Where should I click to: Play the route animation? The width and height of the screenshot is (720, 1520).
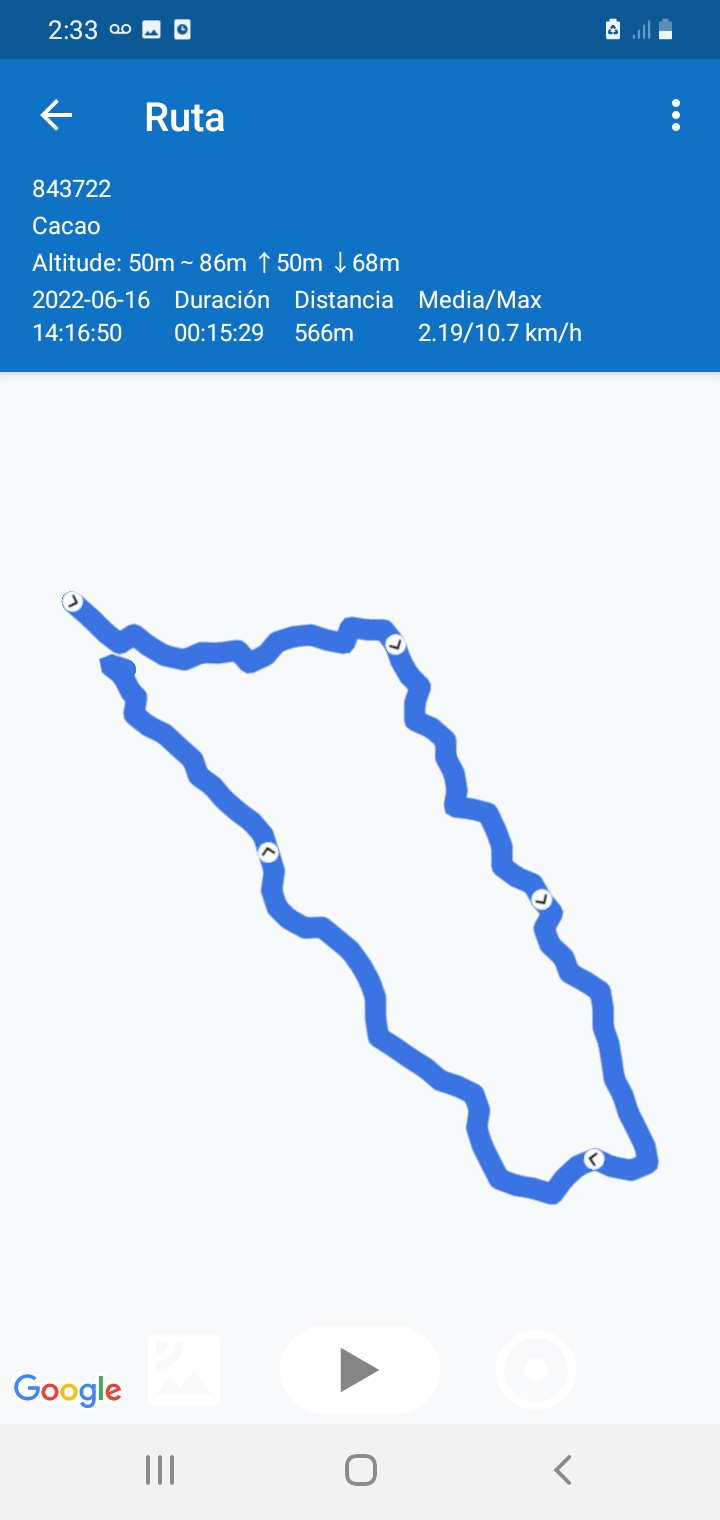coord(359,1369)
